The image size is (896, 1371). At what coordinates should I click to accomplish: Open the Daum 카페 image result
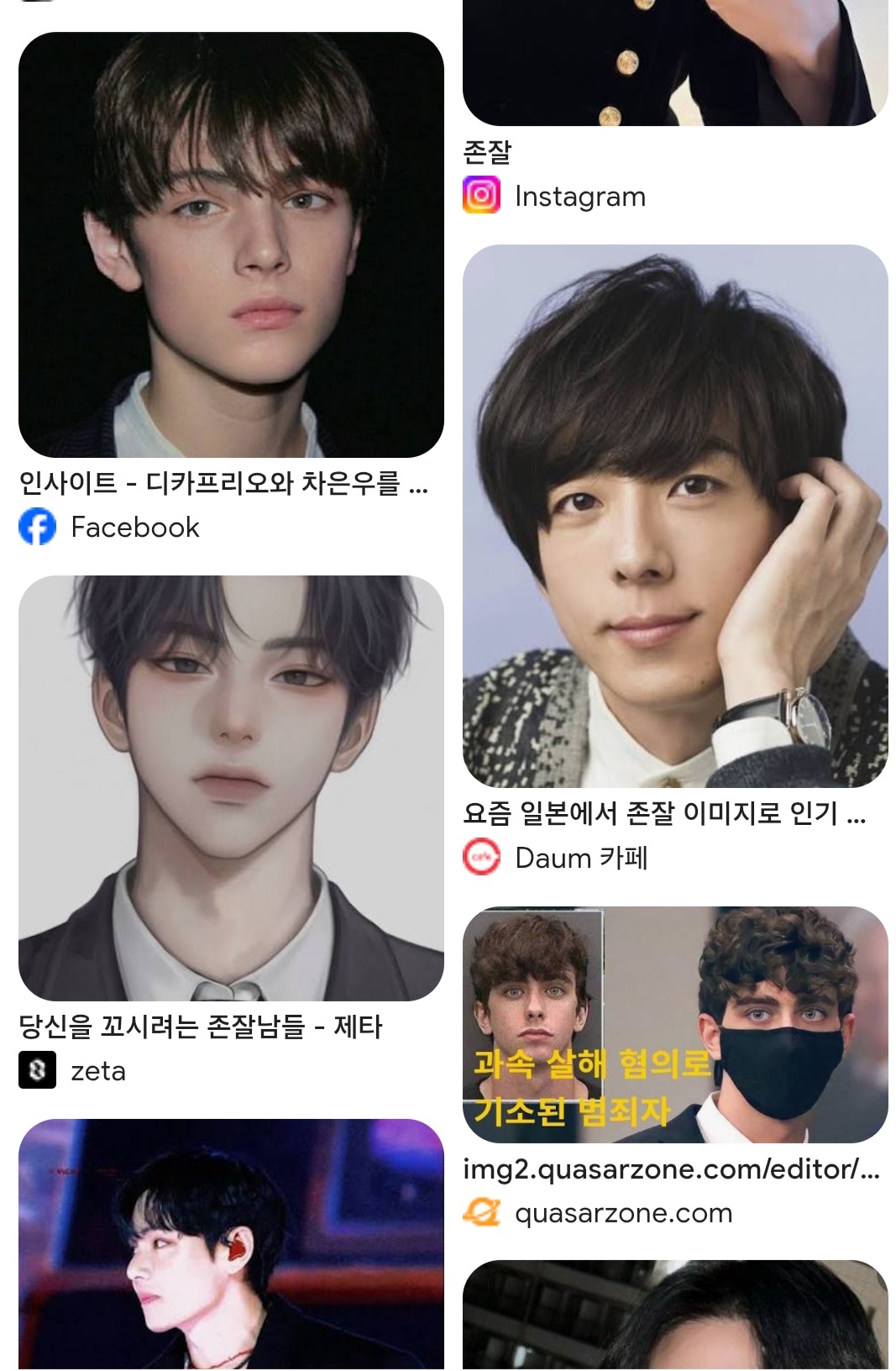point(674,516)
